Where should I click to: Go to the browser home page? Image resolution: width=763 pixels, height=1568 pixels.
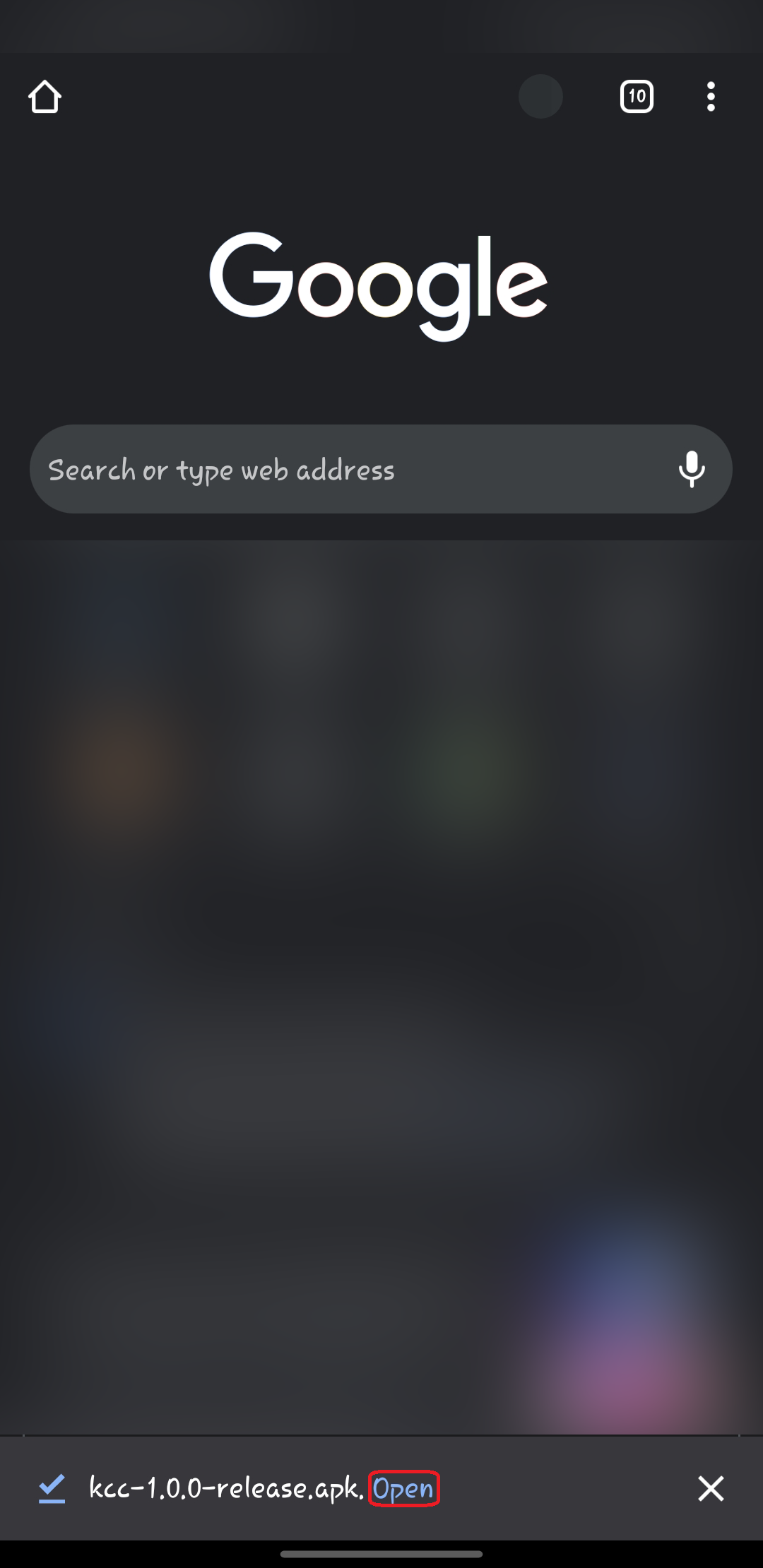click(45, 97)
